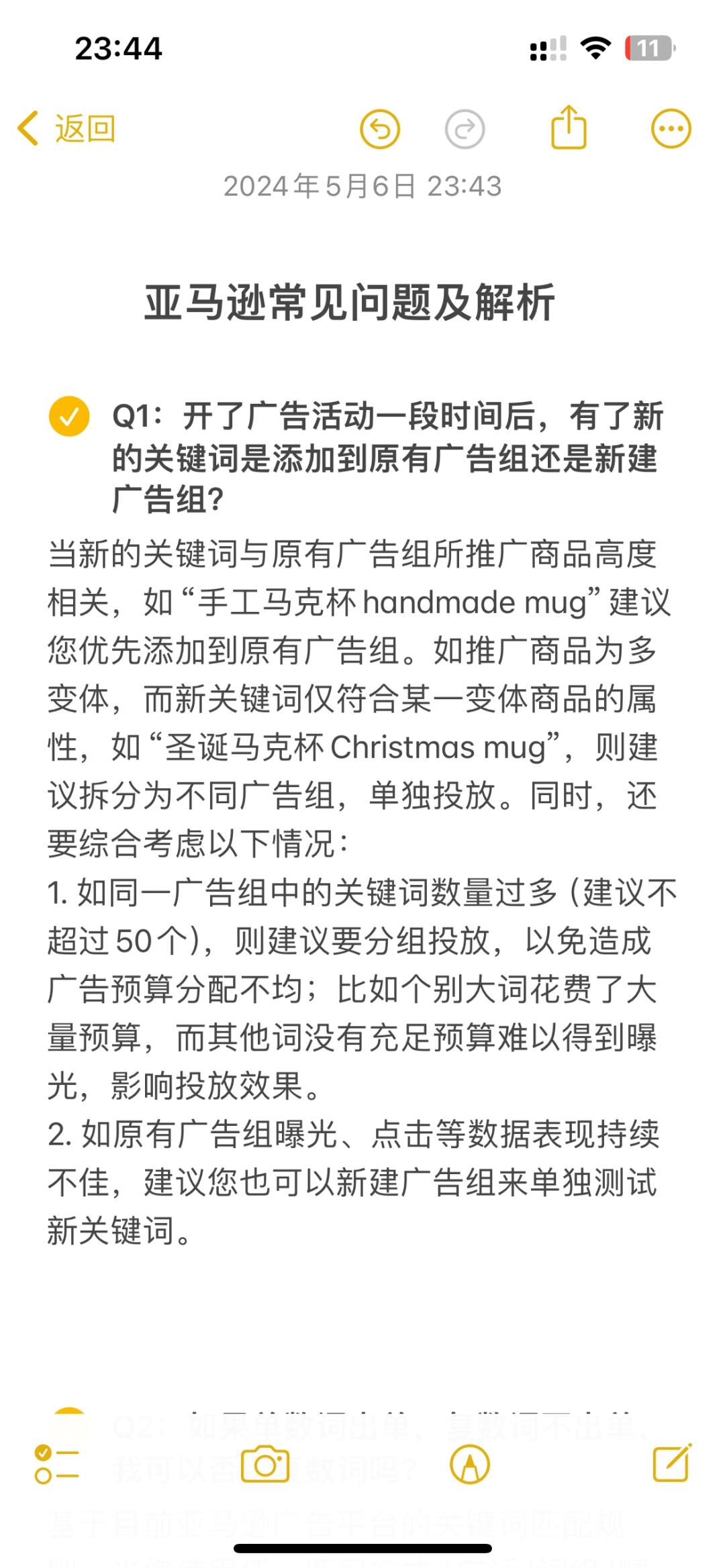Open the camera attachment option
725x1568 pixels.
pos(265,1464)
